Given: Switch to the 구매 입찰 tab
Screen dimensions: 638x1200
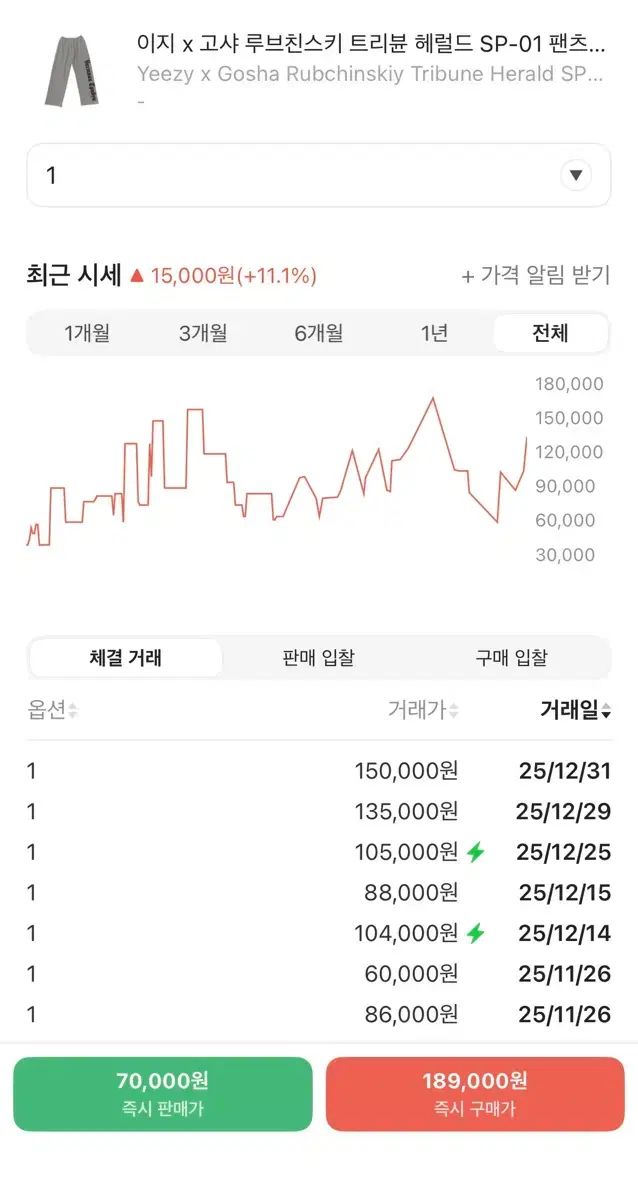Looking at the screenshot, I should [x=511, y=658].
